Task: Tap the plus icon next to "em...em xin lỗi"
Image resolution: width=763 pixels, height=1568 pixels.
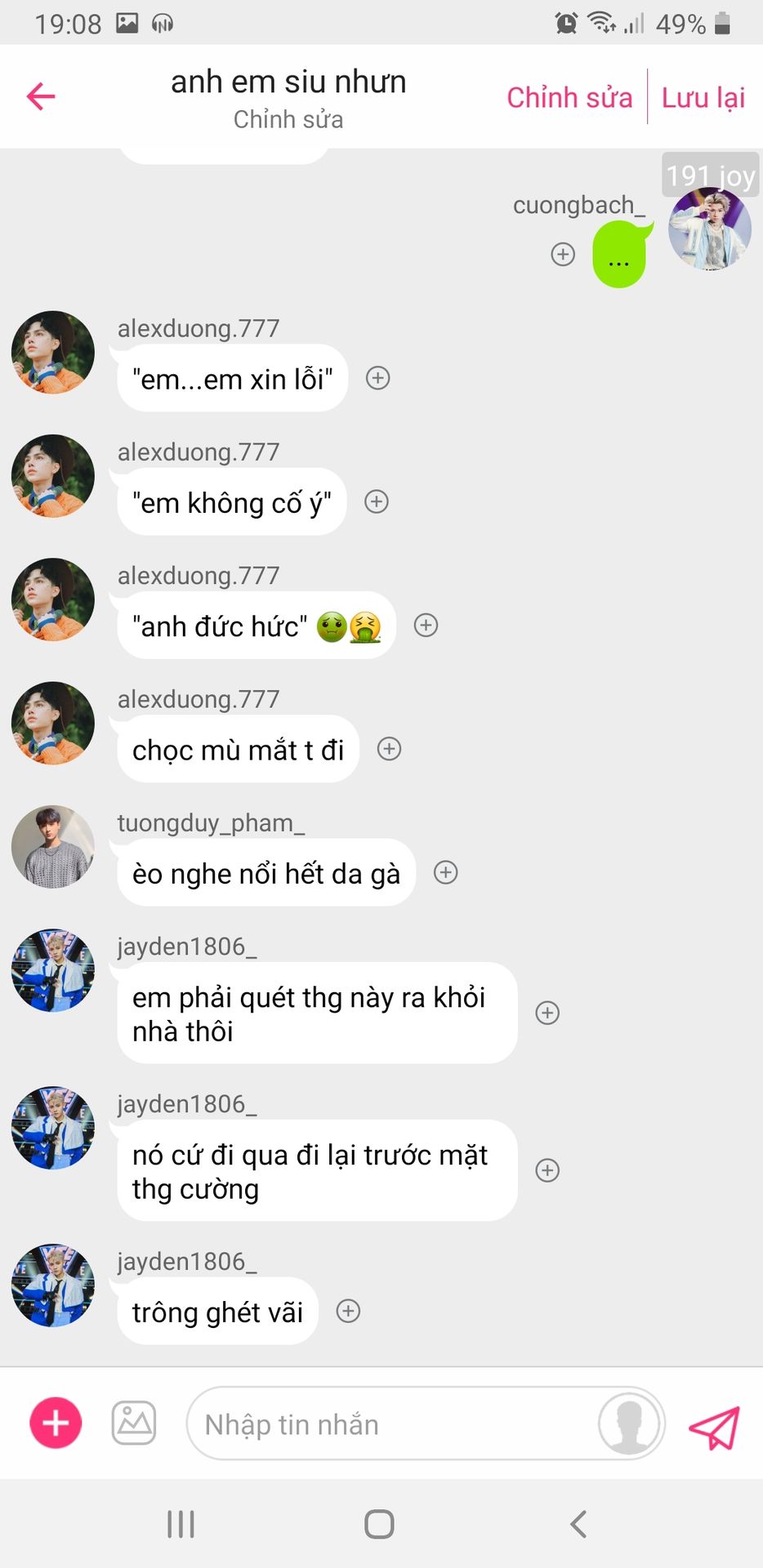Action: point(377,378)
